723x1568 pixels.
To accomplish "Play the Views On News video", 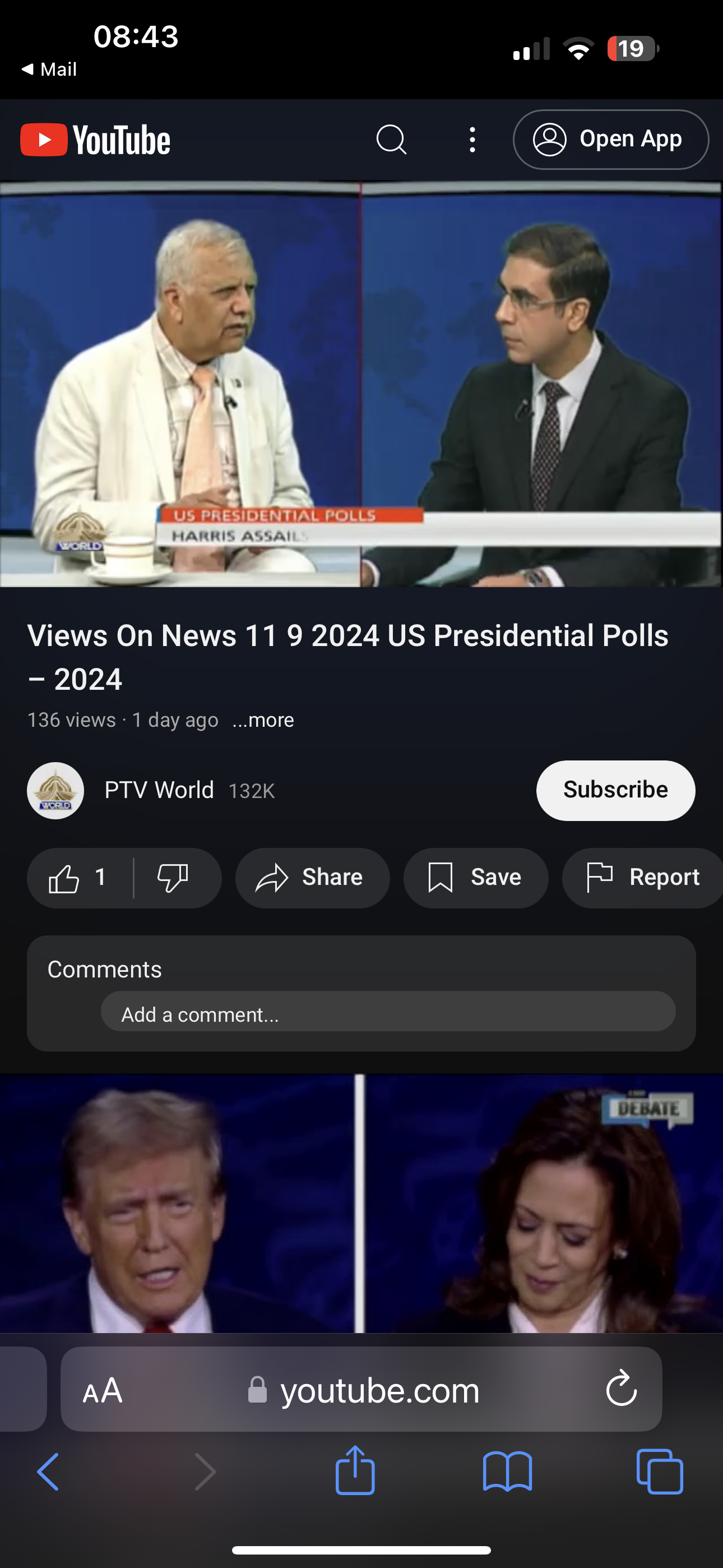I will click(x=361, y=385).
